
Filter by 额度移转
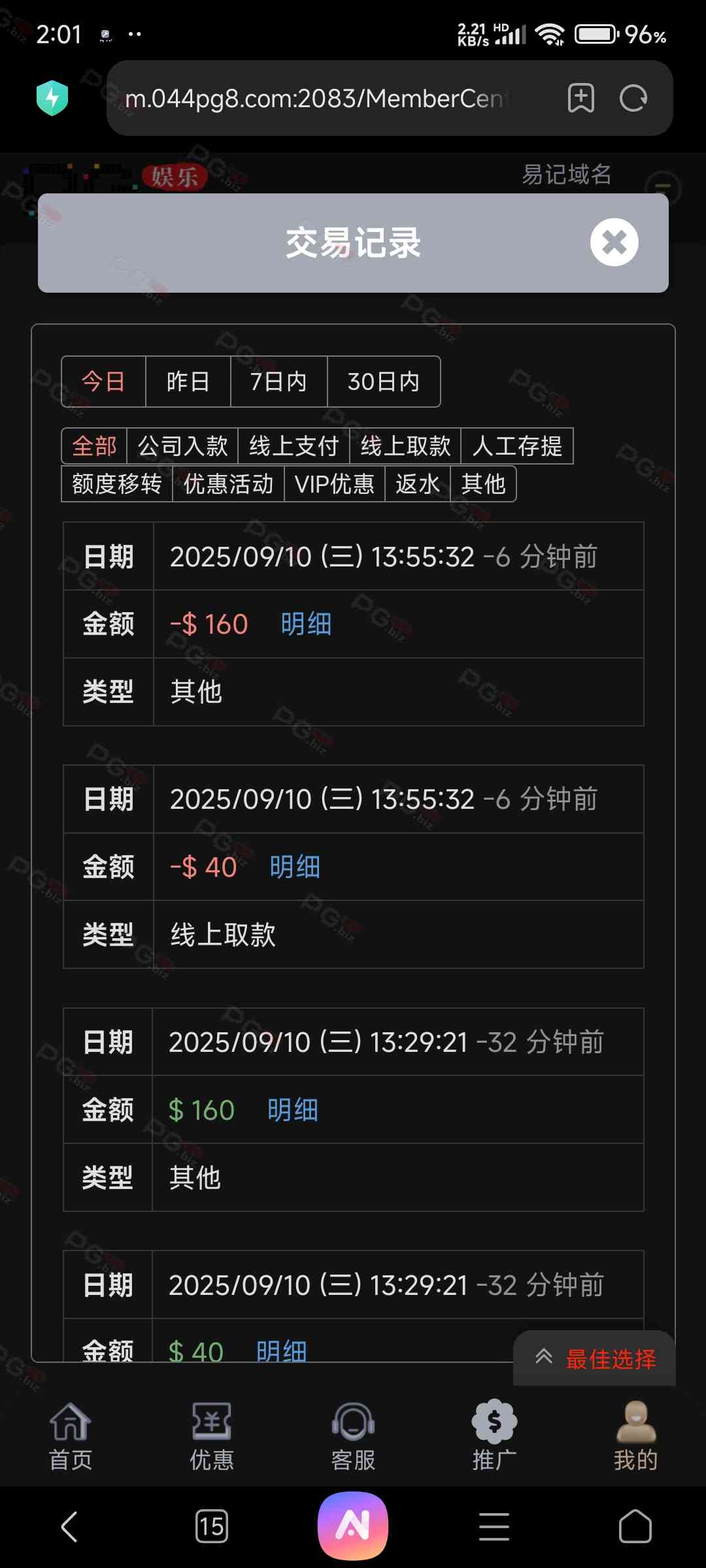116,484
